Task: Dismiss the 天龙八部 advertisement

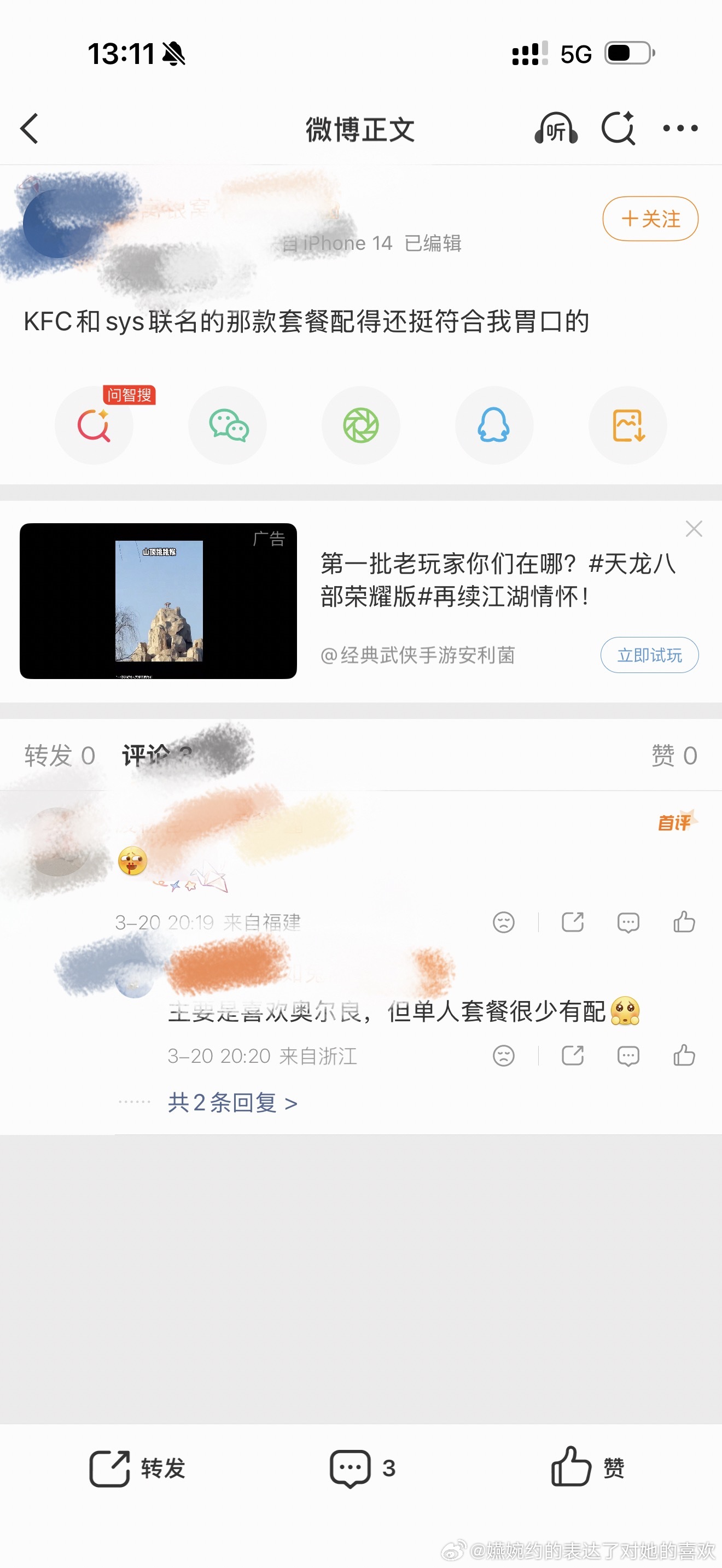Action: point(694,529)
